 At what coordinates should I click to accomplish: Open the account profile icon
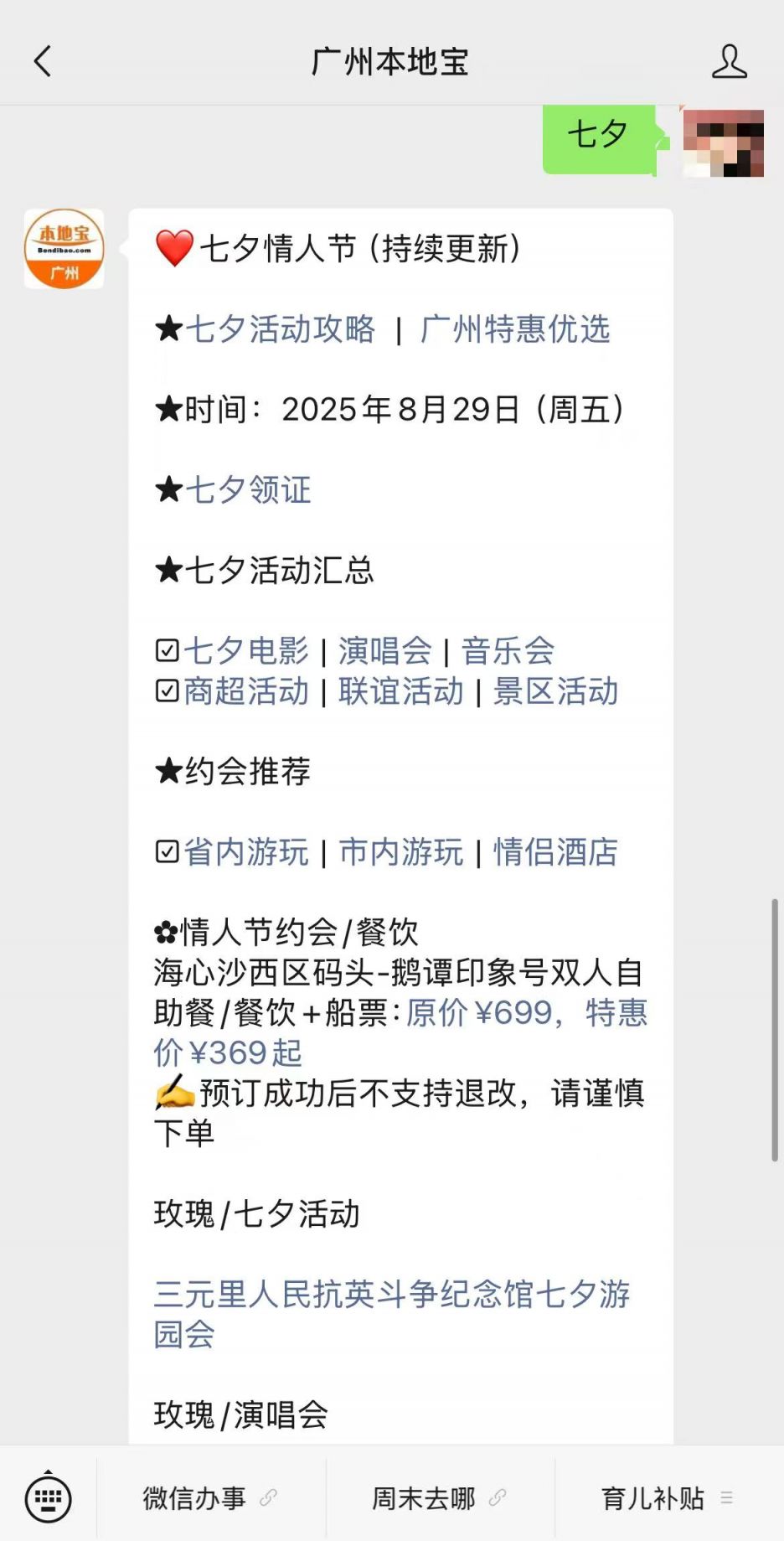pos(729,61)
